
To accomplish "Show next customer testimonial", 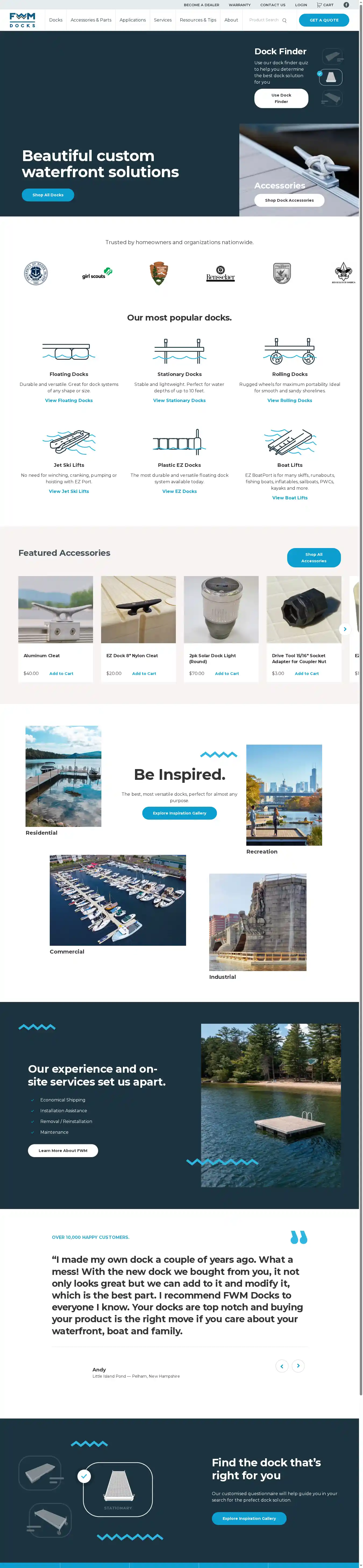I will pos(298,1366).
